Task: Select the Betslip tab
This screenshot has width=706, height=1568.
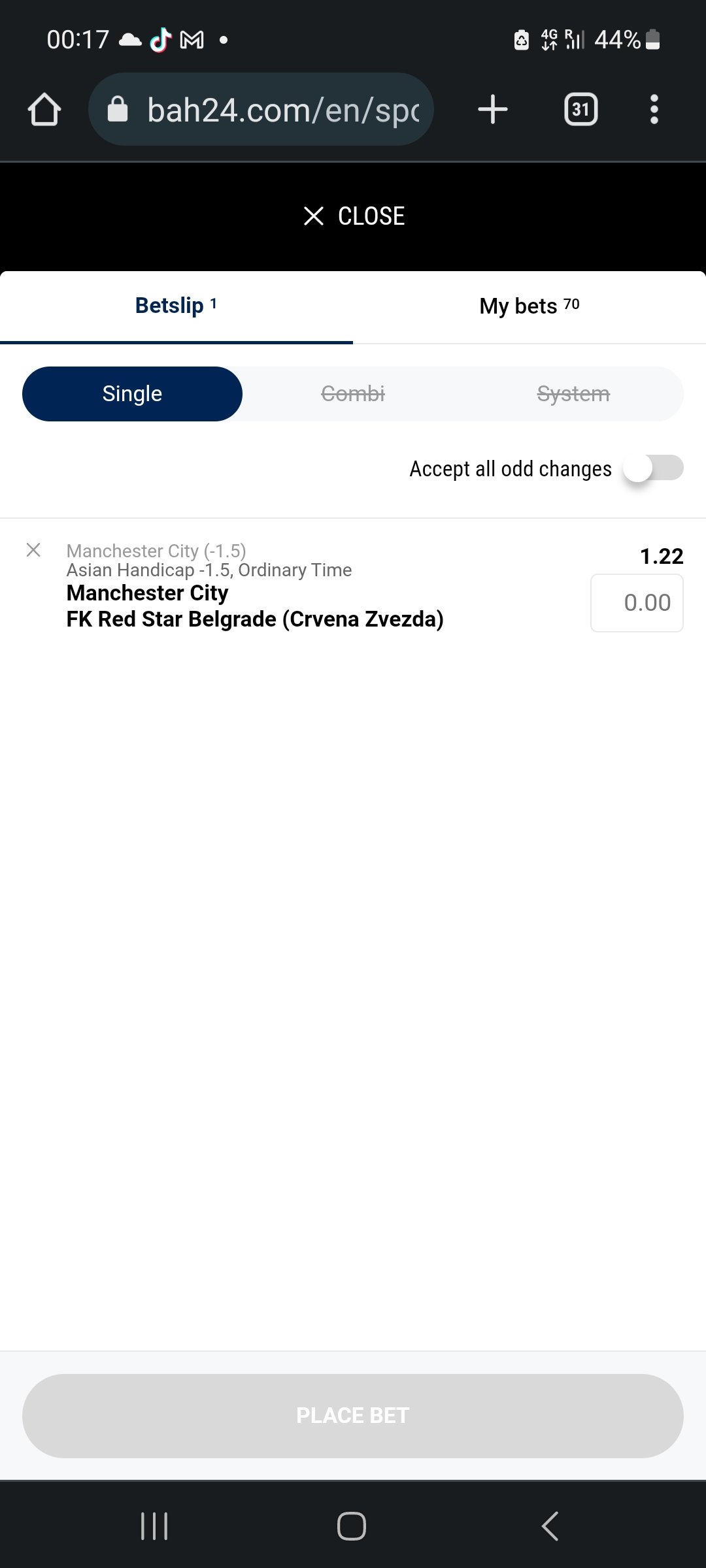Action: 176,306
